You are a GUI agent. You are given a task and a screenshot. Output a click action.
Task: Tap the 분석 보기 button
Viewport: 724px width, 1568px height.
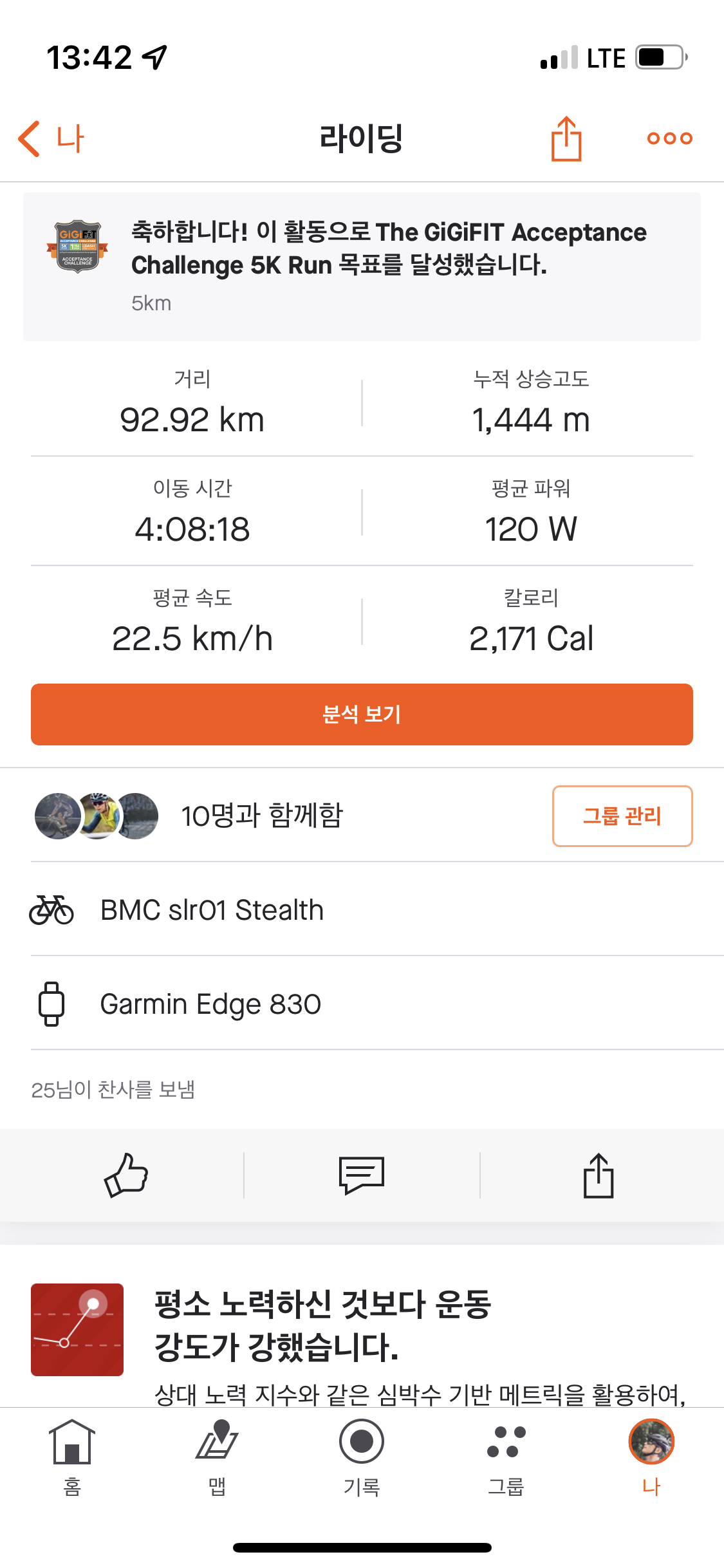pos(362,714)
